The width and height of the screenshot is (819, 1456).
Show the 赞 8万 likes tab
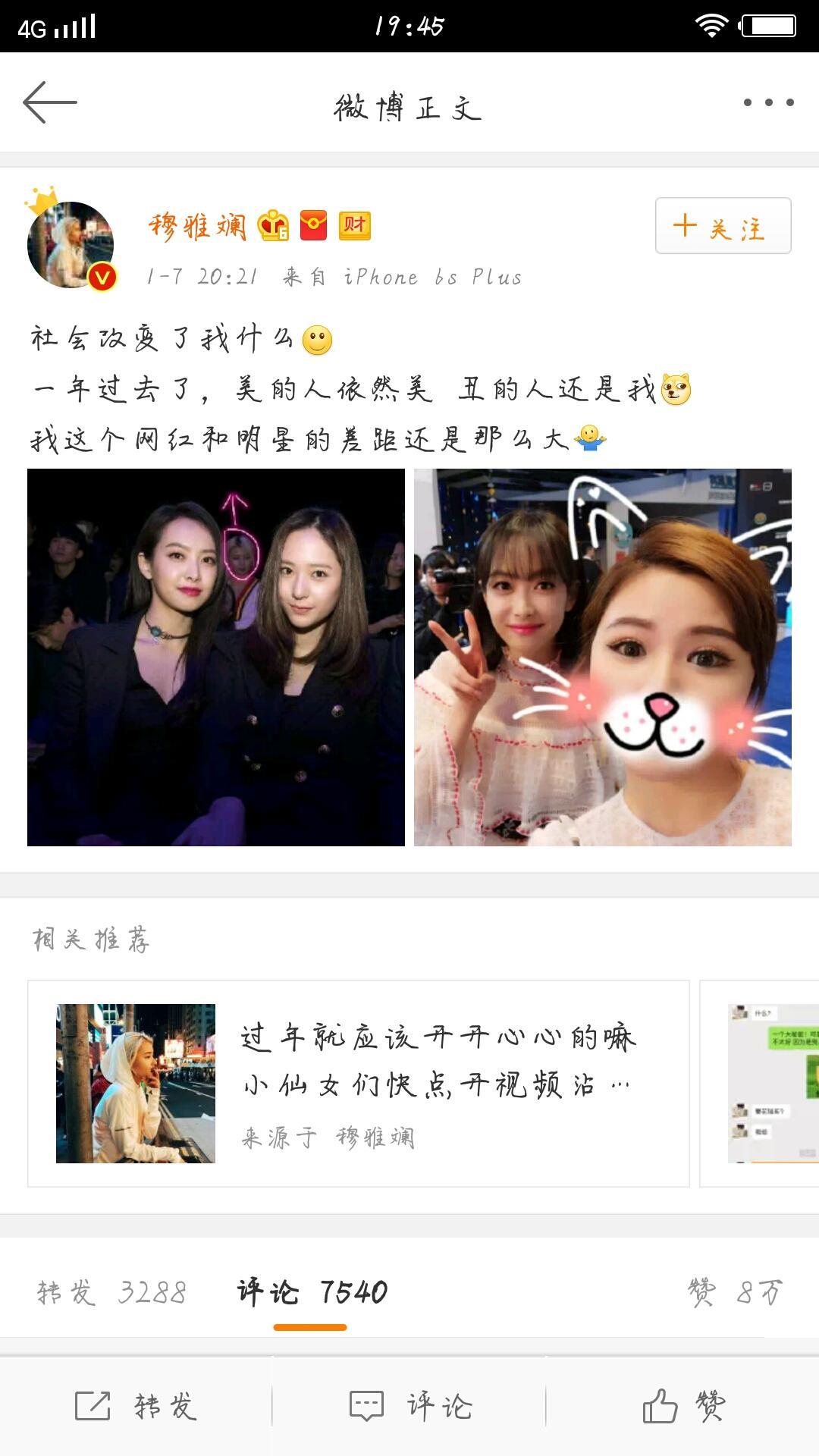click(735, 1292)
